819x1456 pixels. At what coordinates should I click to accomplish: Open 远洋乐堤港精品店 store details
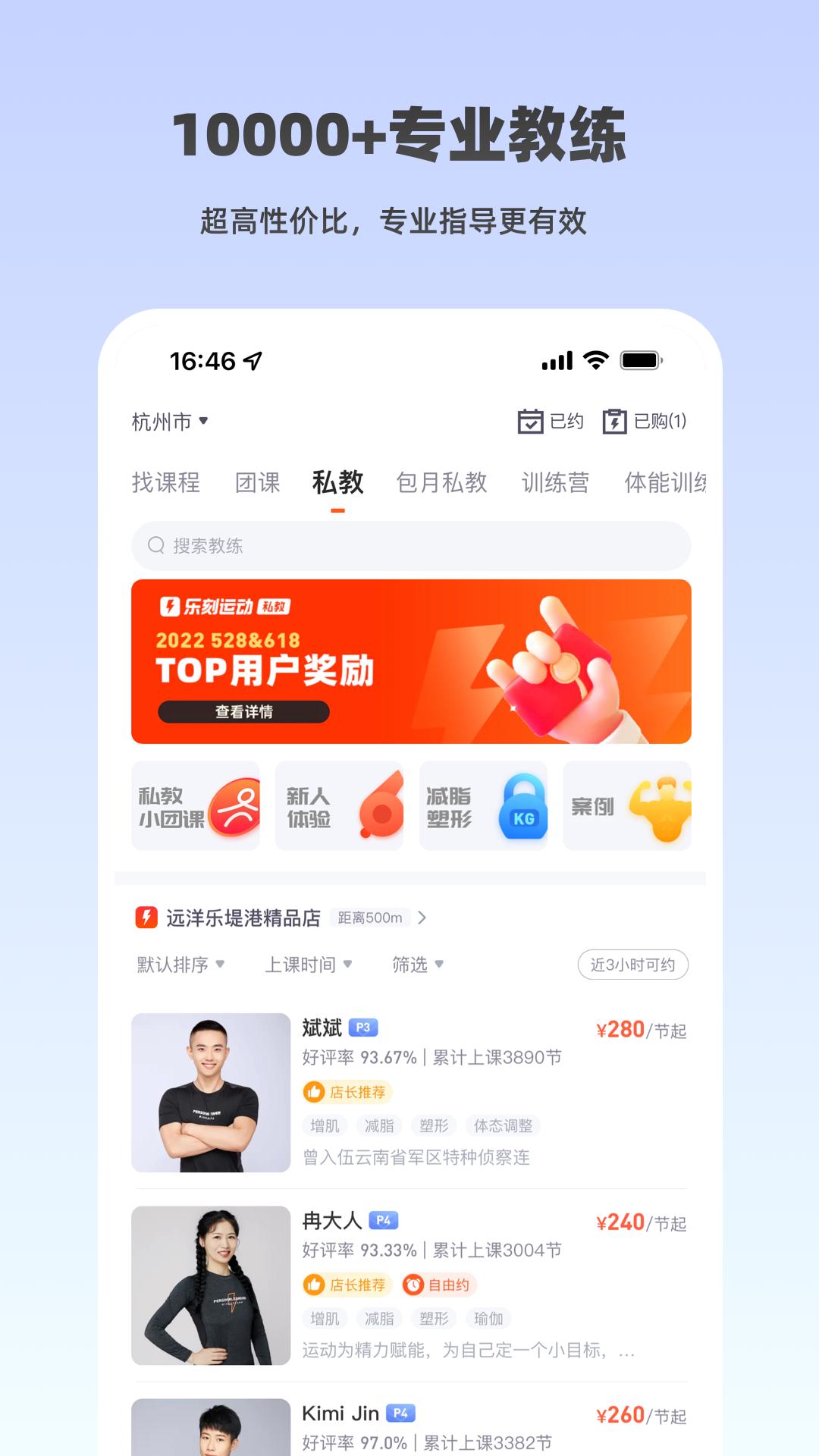click(240, 917)
